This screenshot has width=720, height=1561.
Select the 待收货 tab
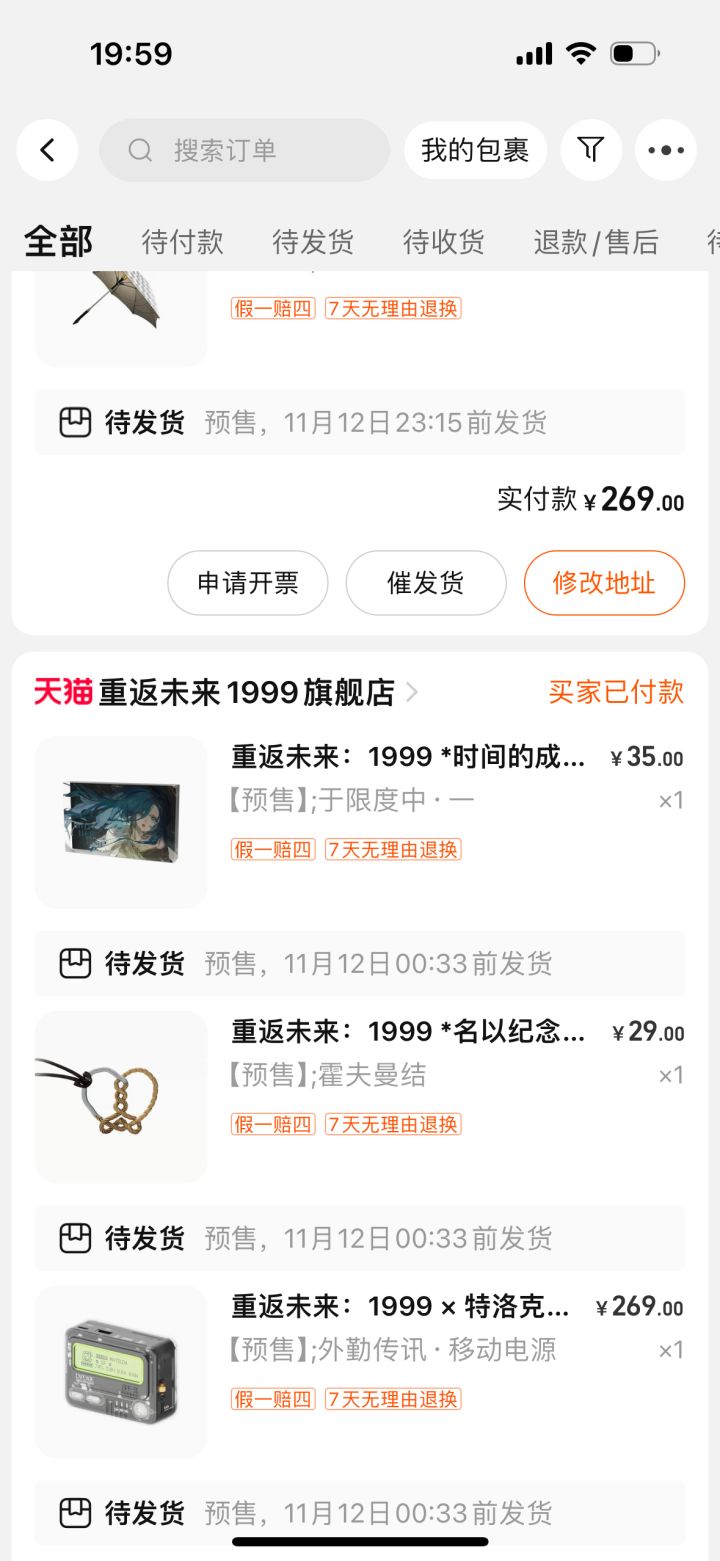point(443,241)
